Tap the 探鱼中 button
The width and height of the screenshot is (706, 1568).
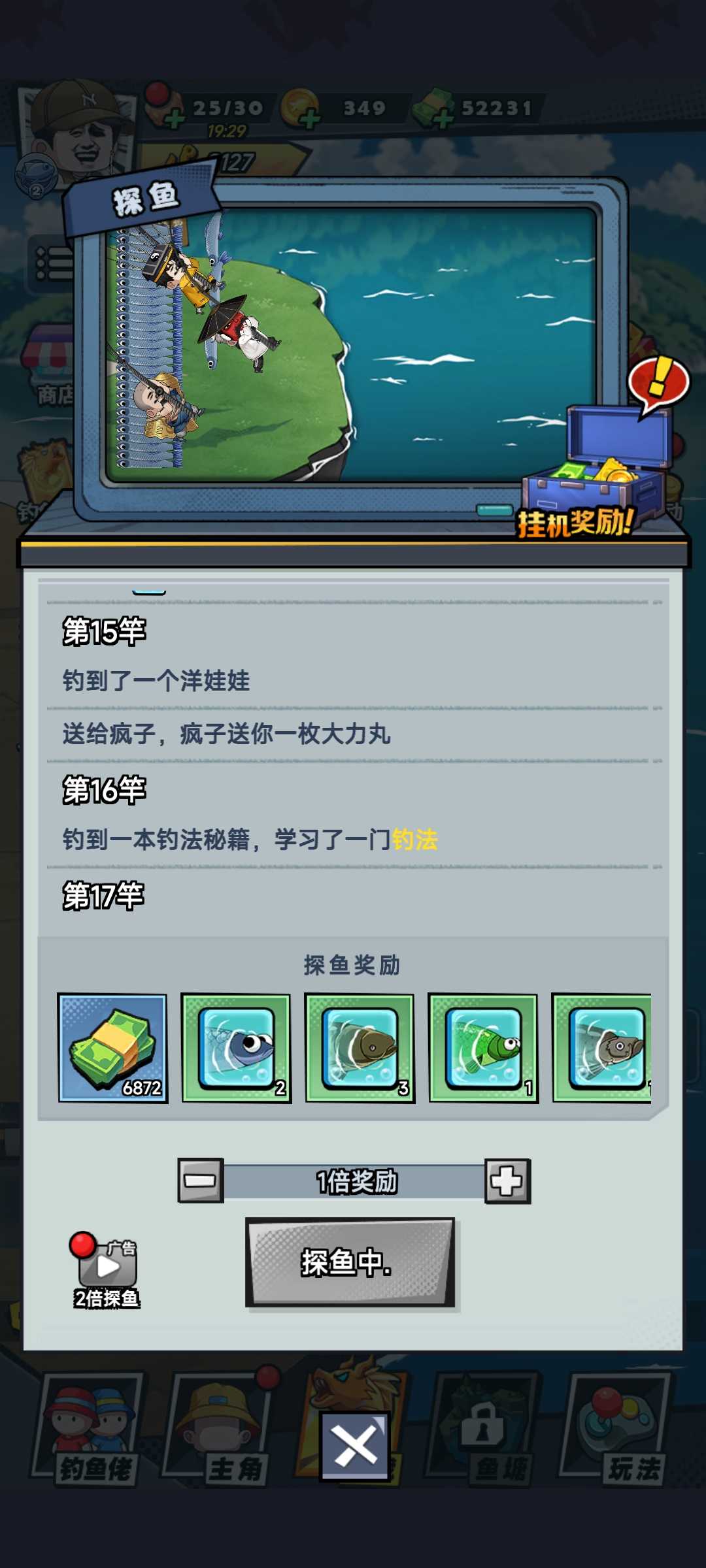click(x=350, y=1262)
